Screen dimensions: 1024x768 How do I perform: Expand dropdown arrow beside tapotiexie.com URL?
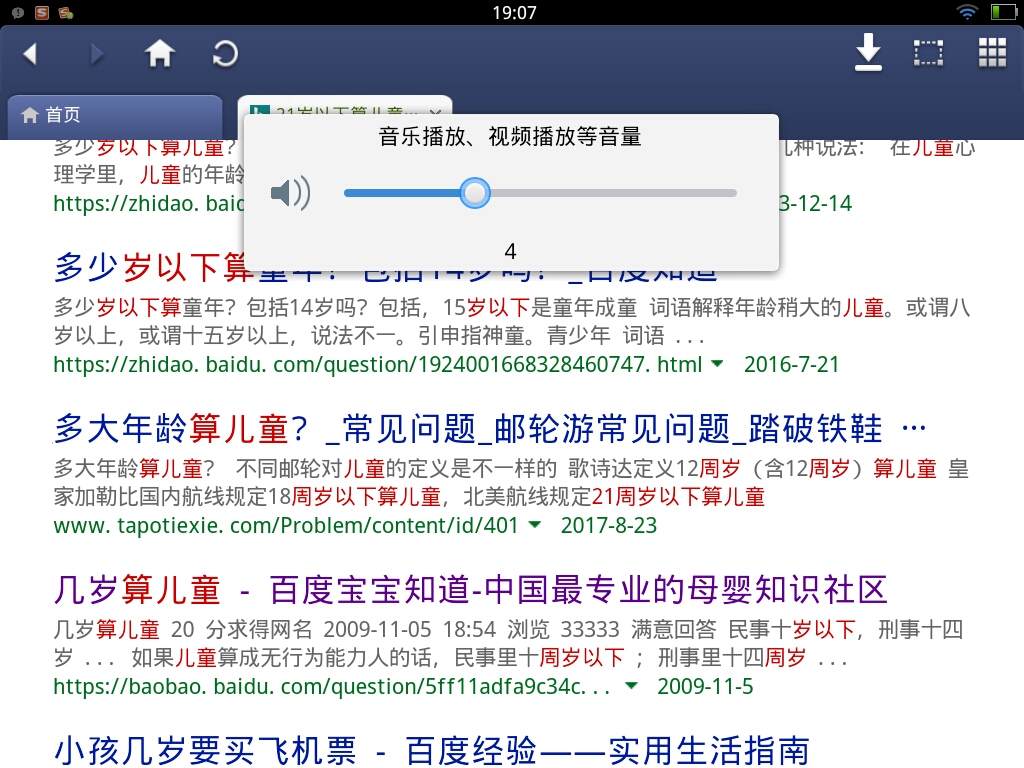[x=535, y=524]
